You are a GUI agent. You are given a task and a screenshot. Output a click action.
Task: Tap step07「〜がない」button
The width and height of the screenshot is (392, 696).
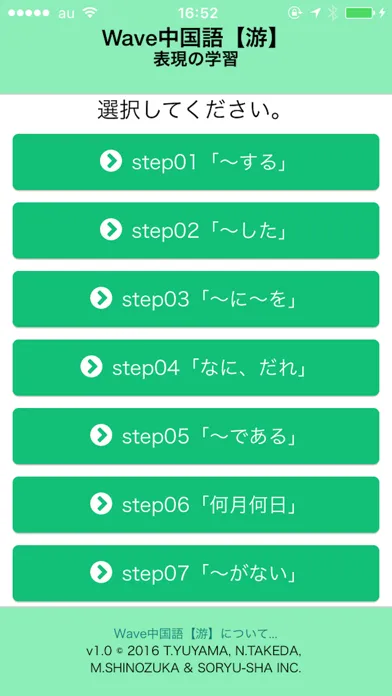pyautogui.click(x=196, y=573)
